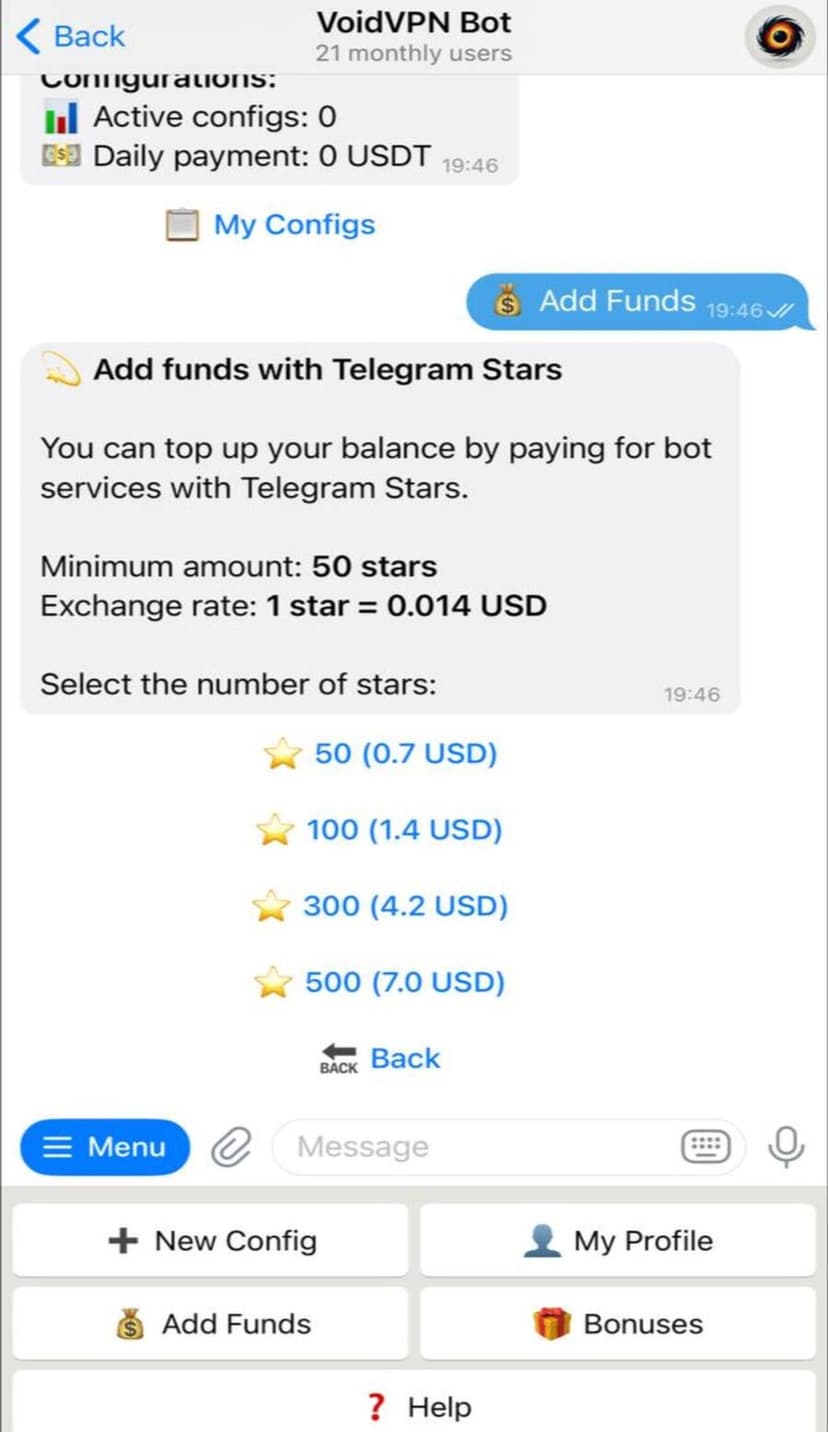This screenshot has height=1432, width=828.
Task: Open the bot Menu button
Action: (x=105, y=1147)
